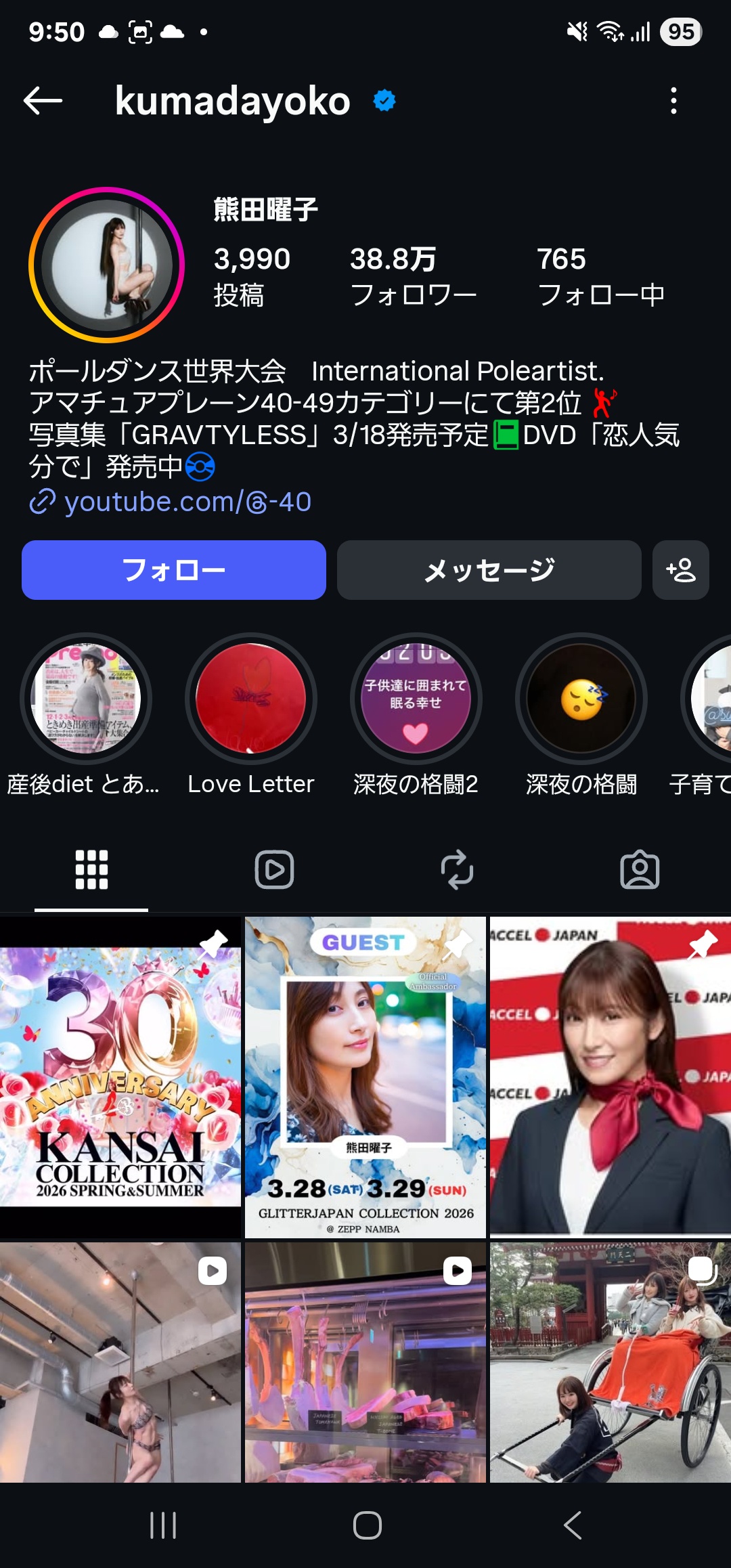
Task: Open the 産後diet story highlight
Action: (85, 699)
